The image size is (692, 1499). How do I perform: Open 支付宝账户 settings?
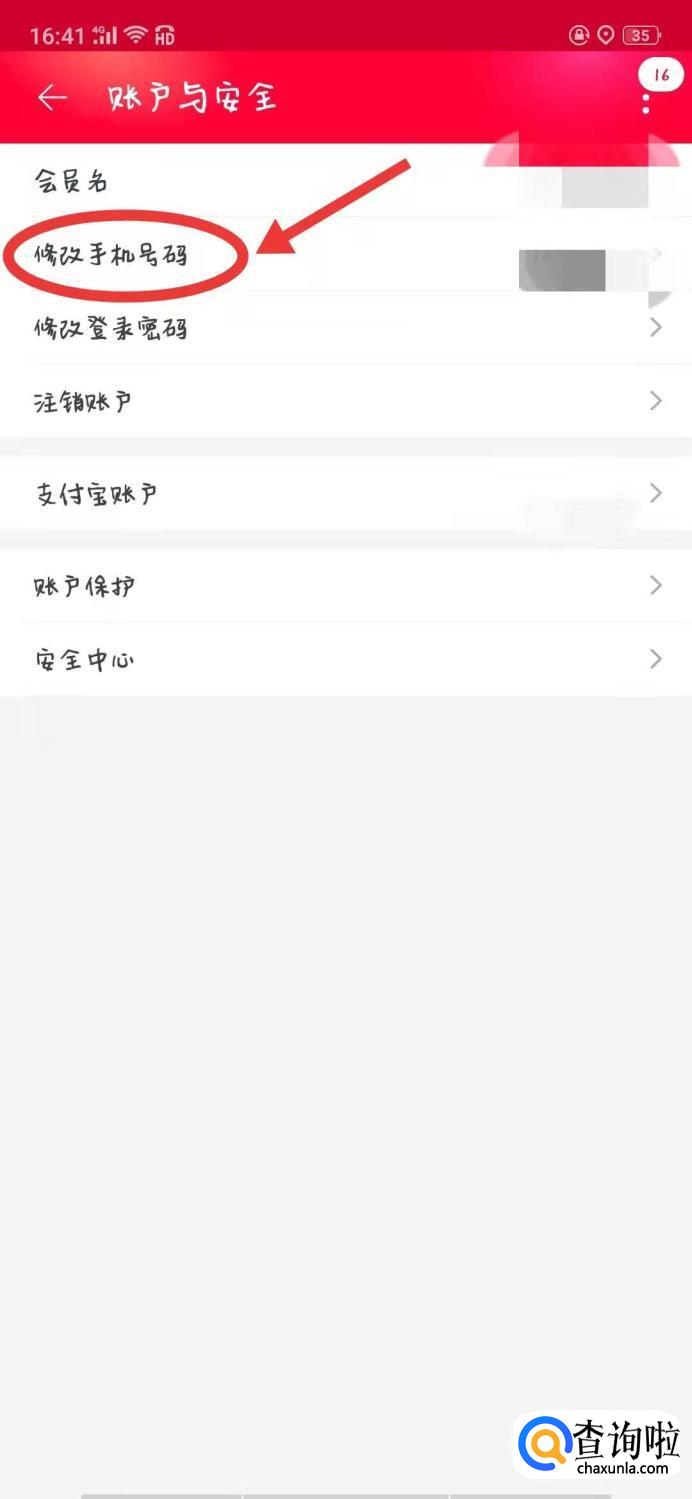coord(346,493)
